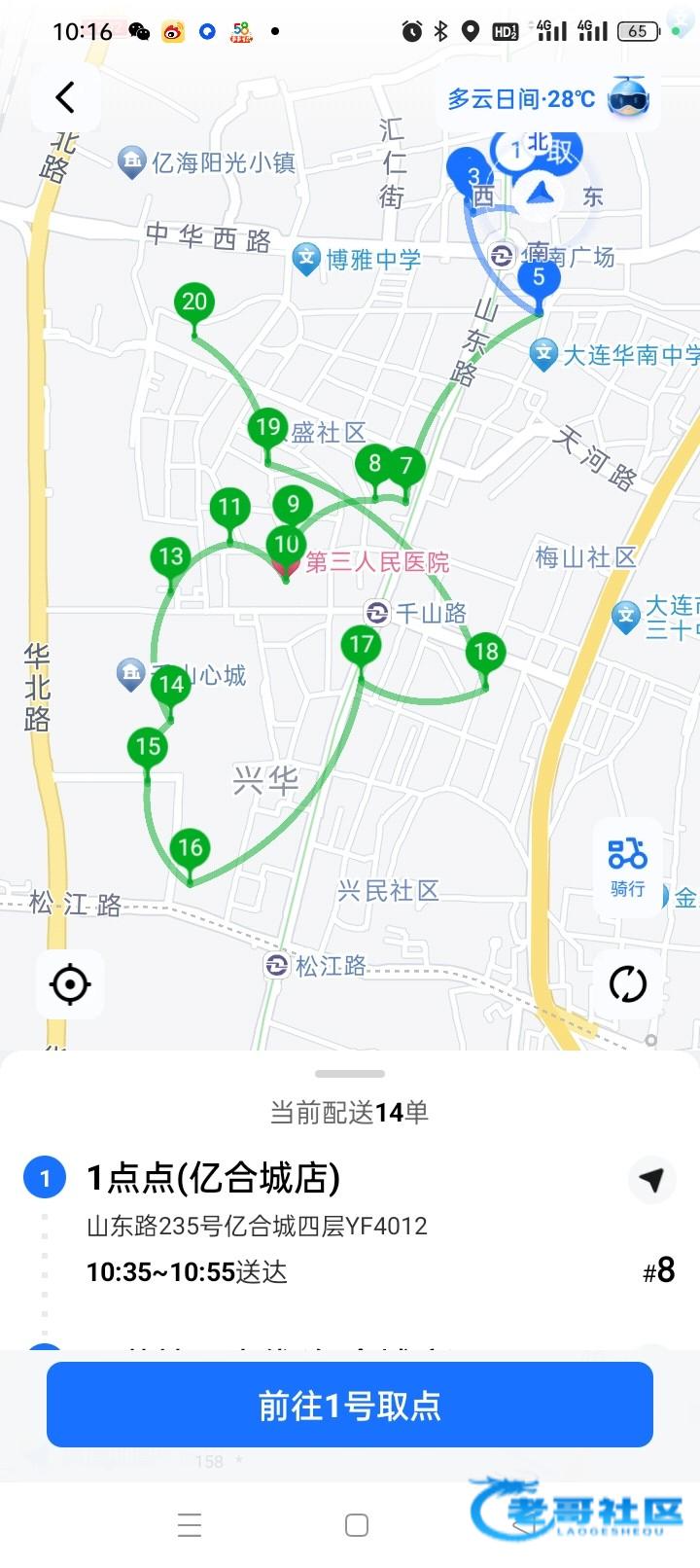This screenshot has height=1568, width=700.
Task: Tap the system home button
Action: click(357, 1525)
